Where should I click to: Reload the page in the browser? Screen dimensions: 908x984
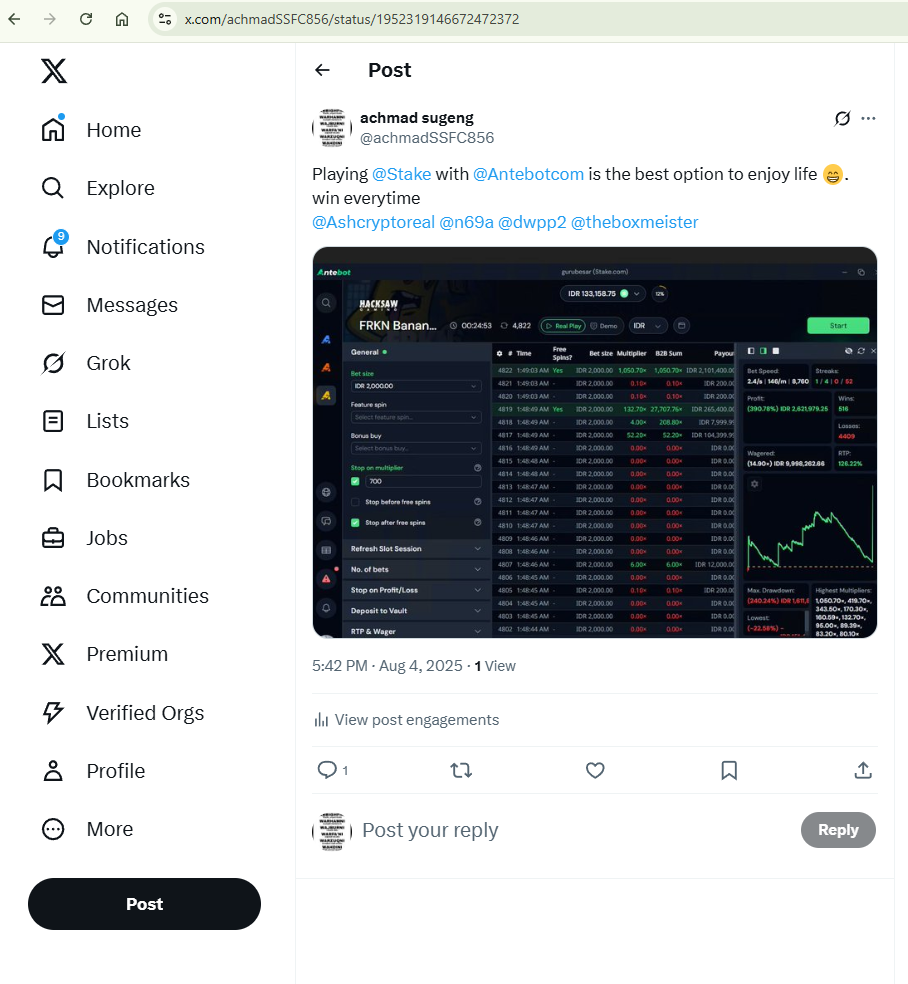[86, 19]
